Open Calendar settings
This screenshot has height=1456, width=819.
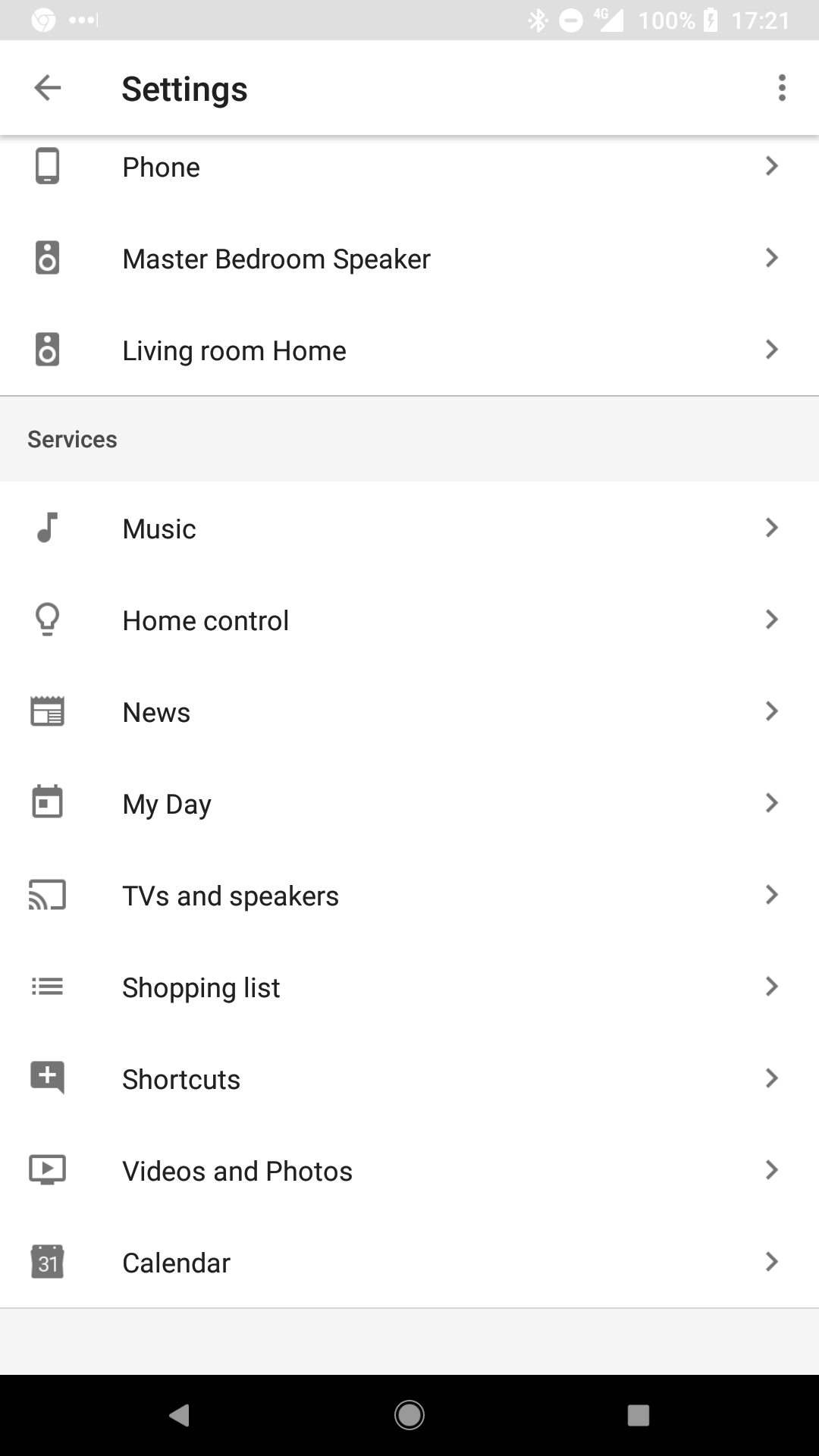click(x=409, y=1263)
